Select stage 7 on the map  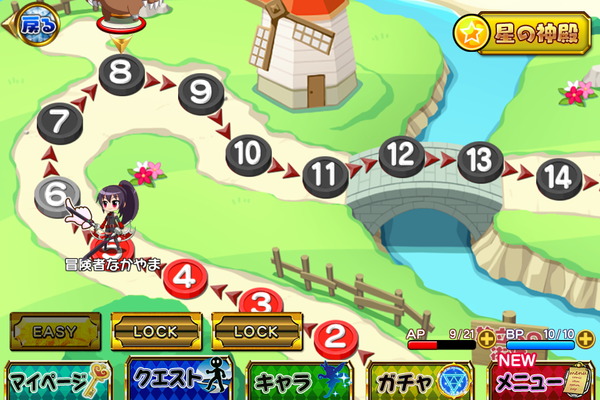pos(60,122)
